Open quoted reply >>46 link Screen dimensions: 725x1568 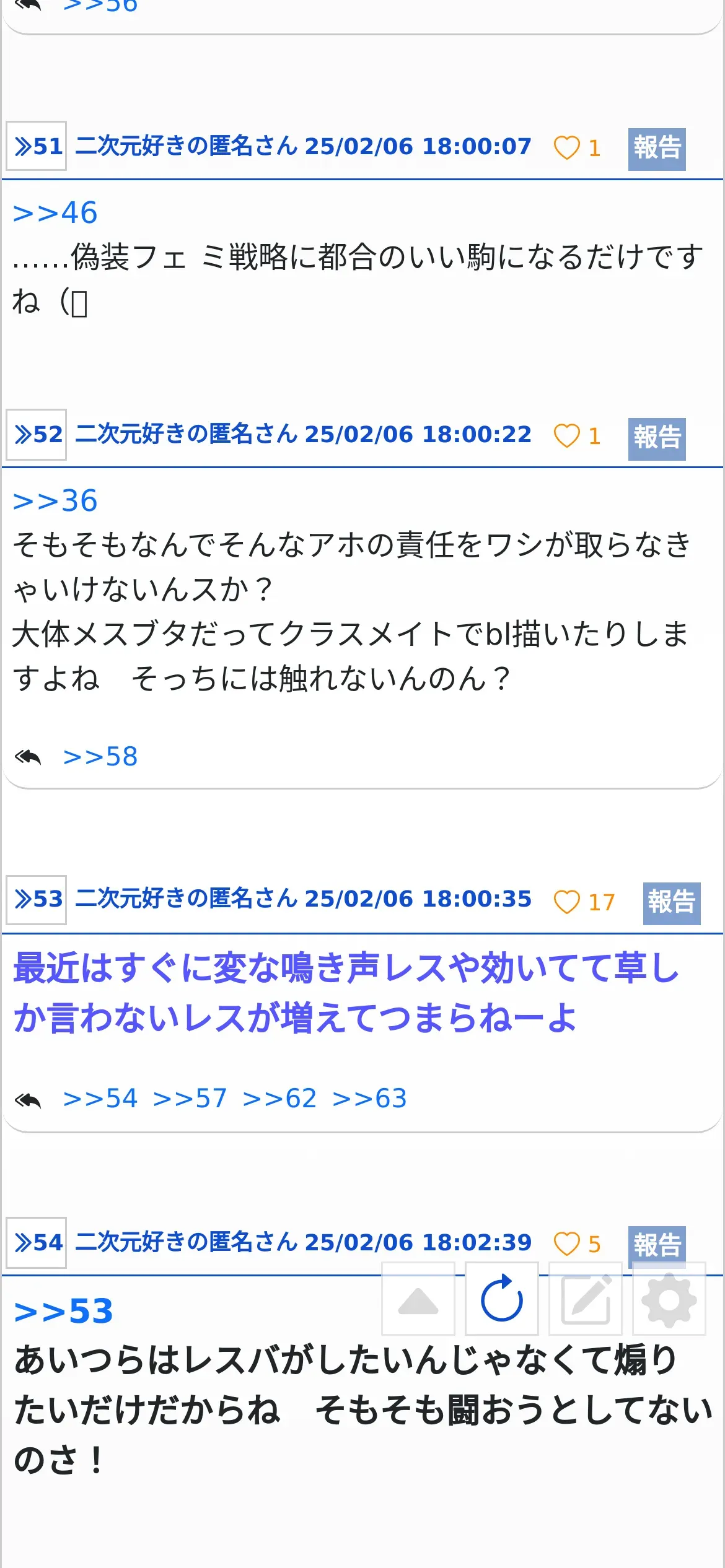pyautogui.click(x=55, y=212)
